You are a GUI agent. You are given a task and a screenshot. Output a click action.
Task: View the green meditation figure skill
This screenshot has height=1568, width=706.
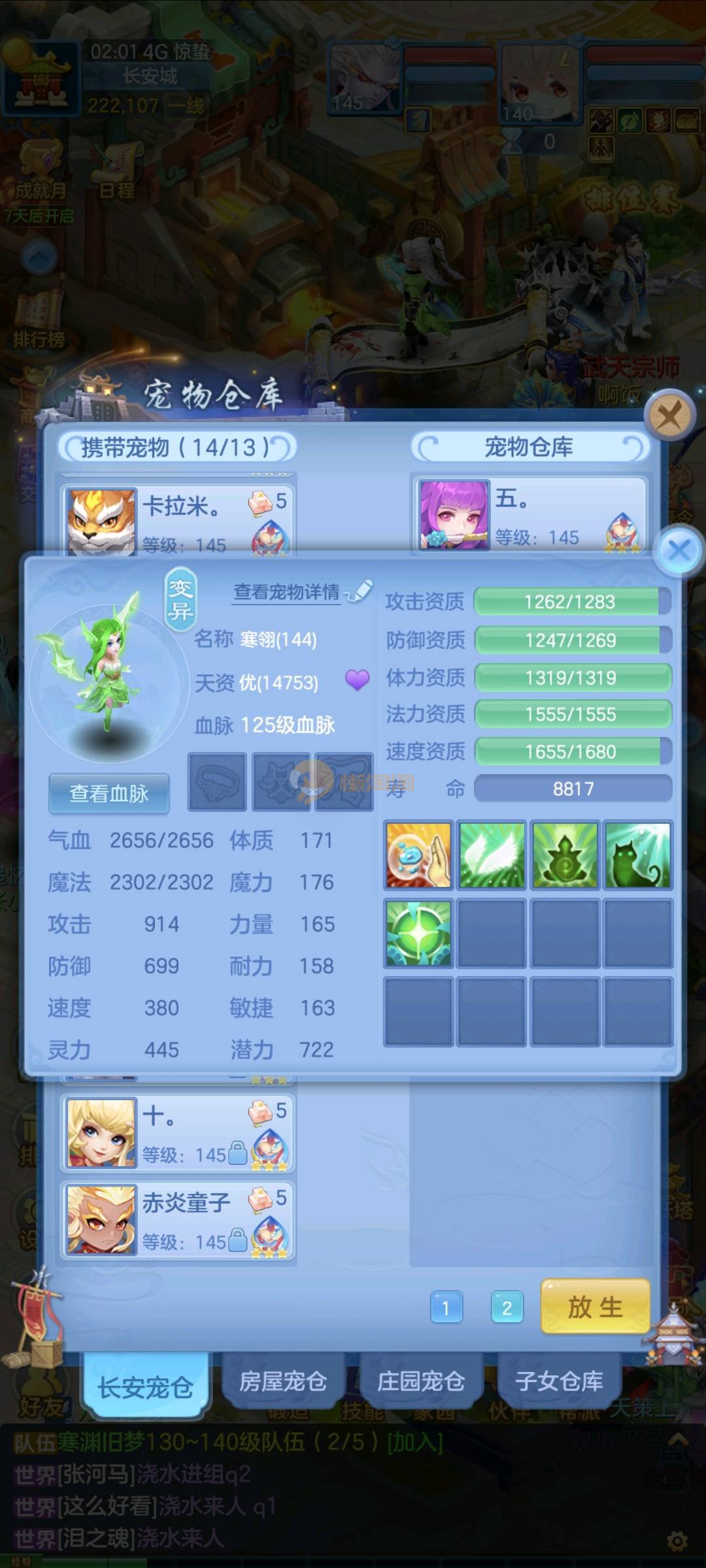[565, 855]
